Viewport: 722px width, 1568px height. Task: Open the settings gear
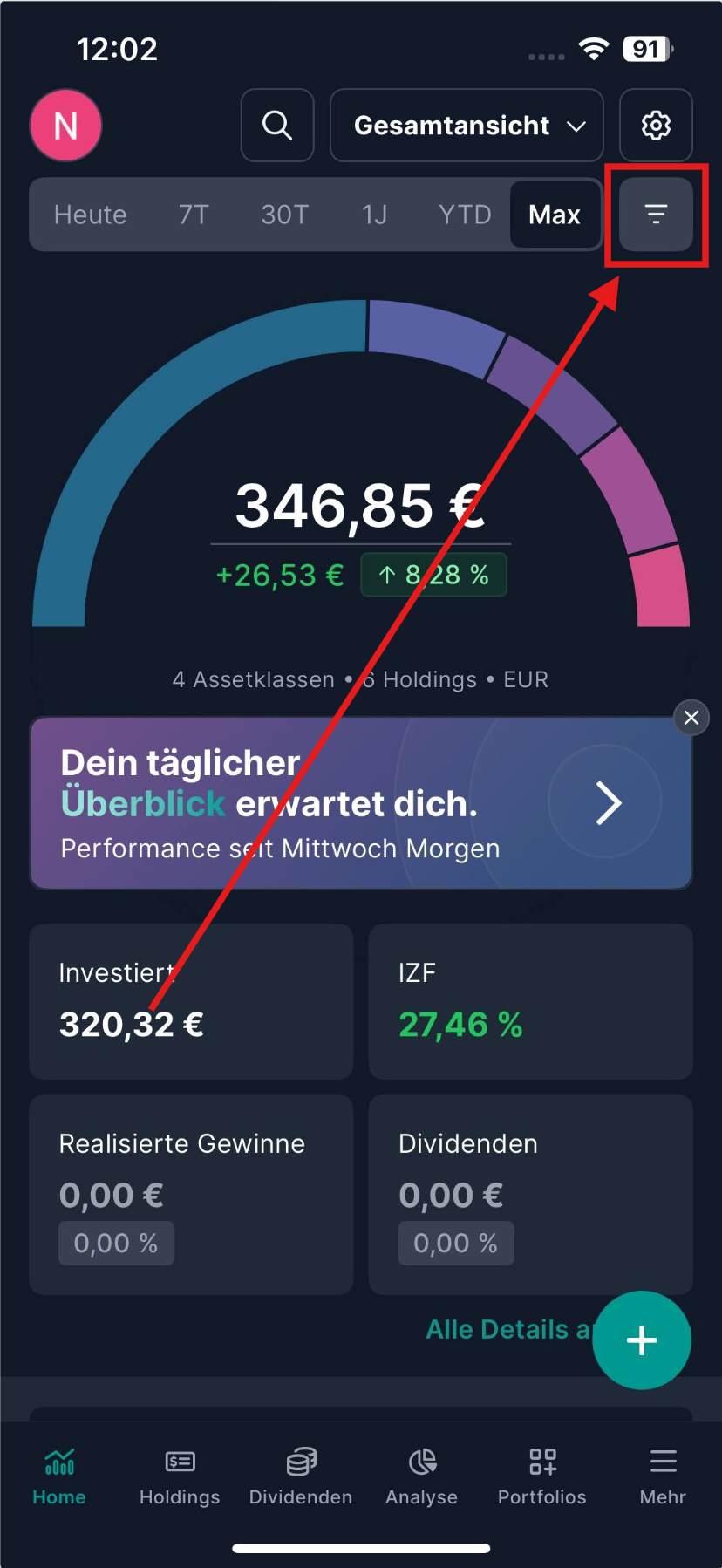click(x=656, y=126)
